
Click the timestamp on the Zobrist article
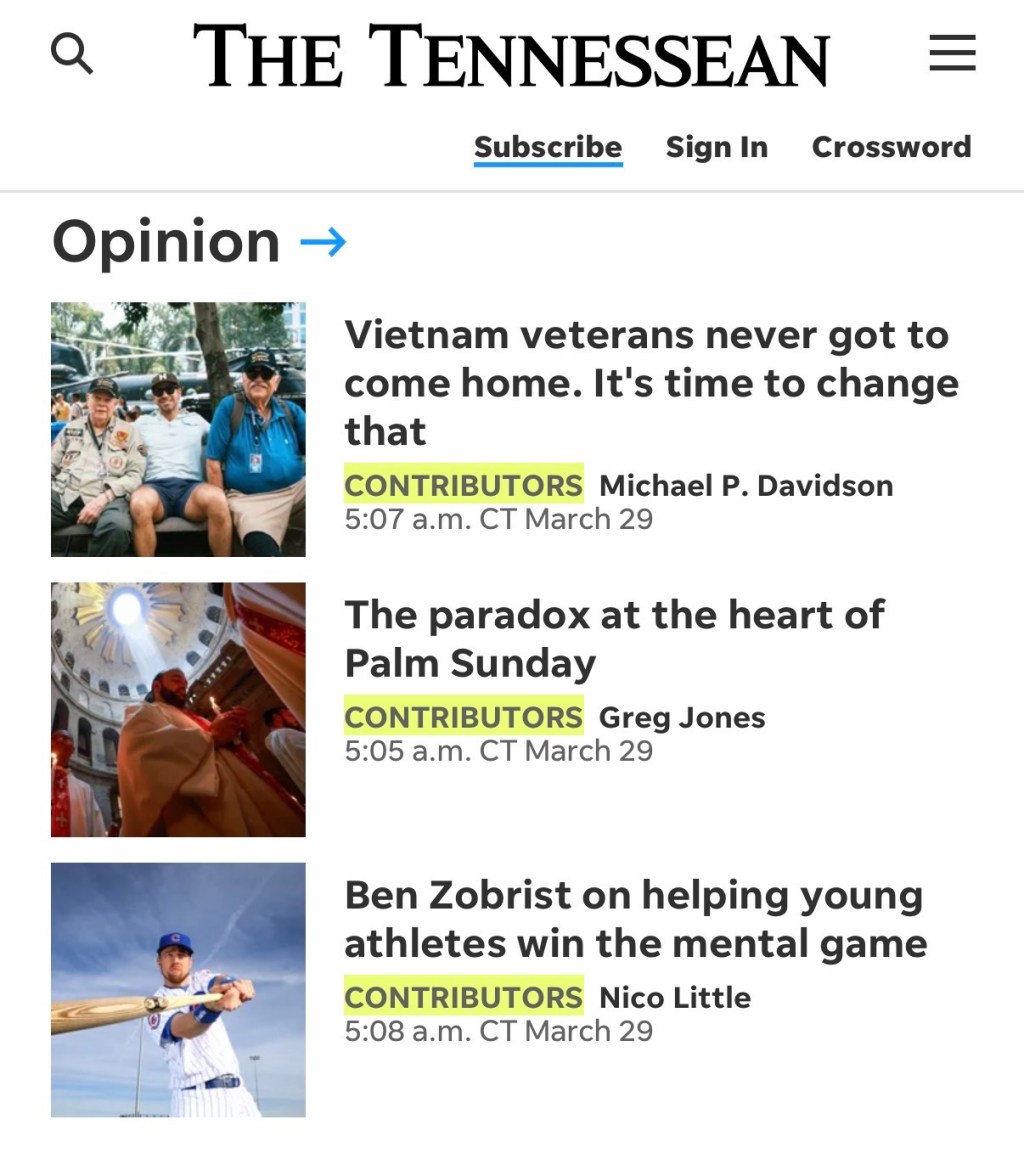pyautogui.click(x=500, y=1031)
